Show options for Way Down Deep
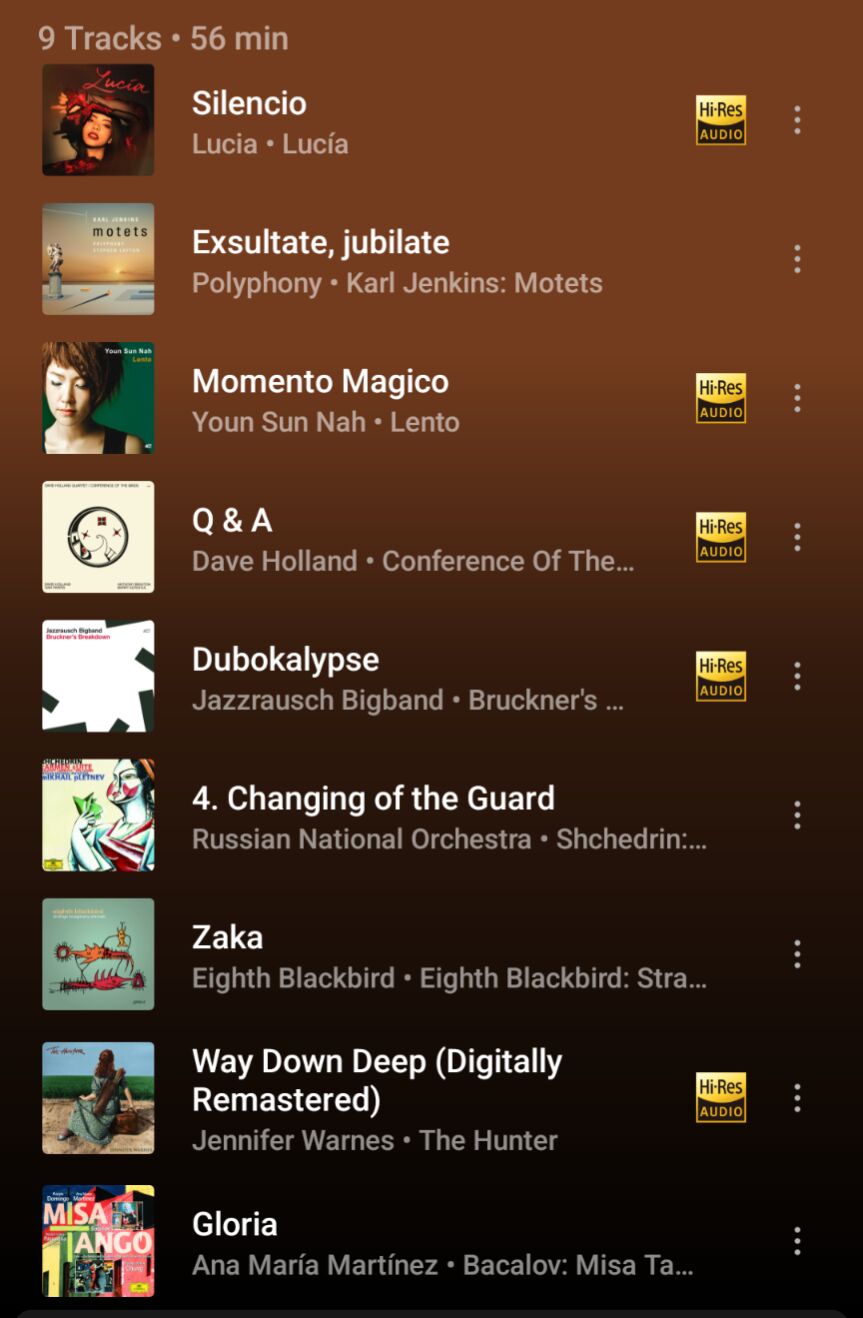Viewport: 863px width, 1318px height. click(x=797, y=1098)
